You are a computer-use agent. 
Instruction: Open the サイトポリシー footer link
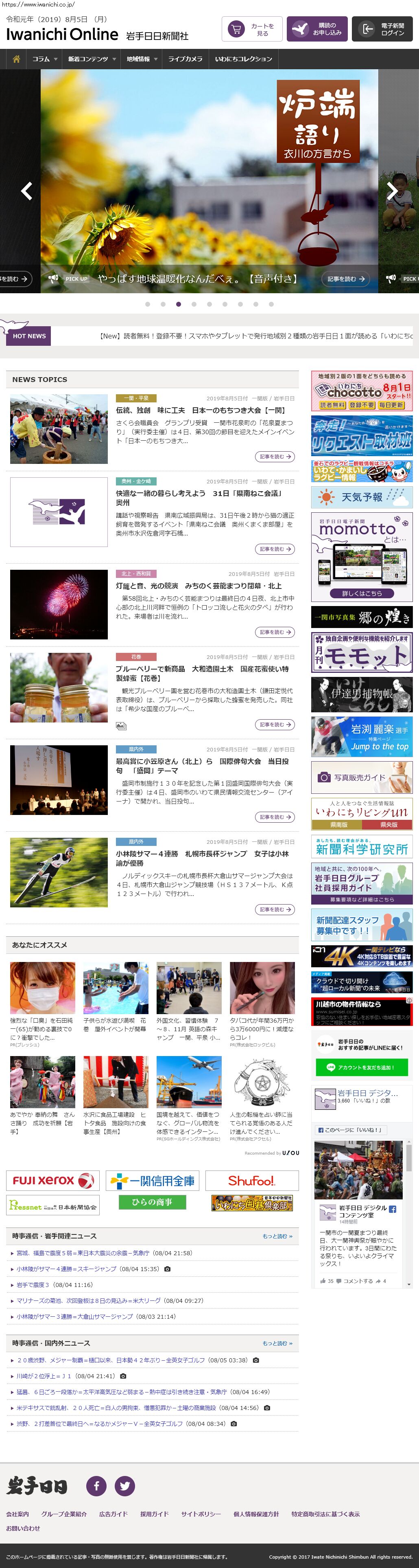pyautogui.click(x=201, y=1514)
